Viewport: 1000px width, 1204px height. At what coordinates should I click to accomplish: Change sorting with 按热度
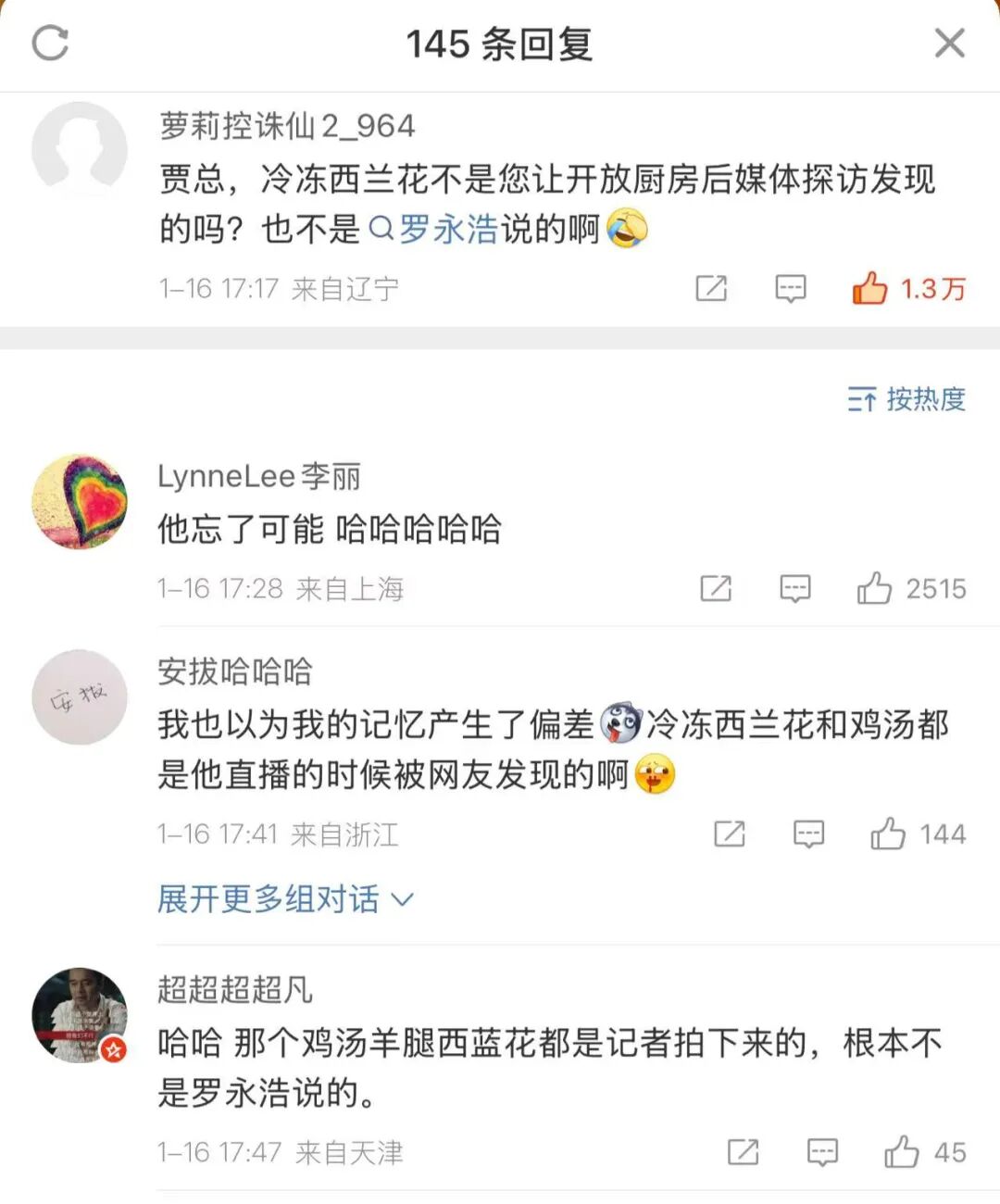pyautogui.click(x=907, y=399)
